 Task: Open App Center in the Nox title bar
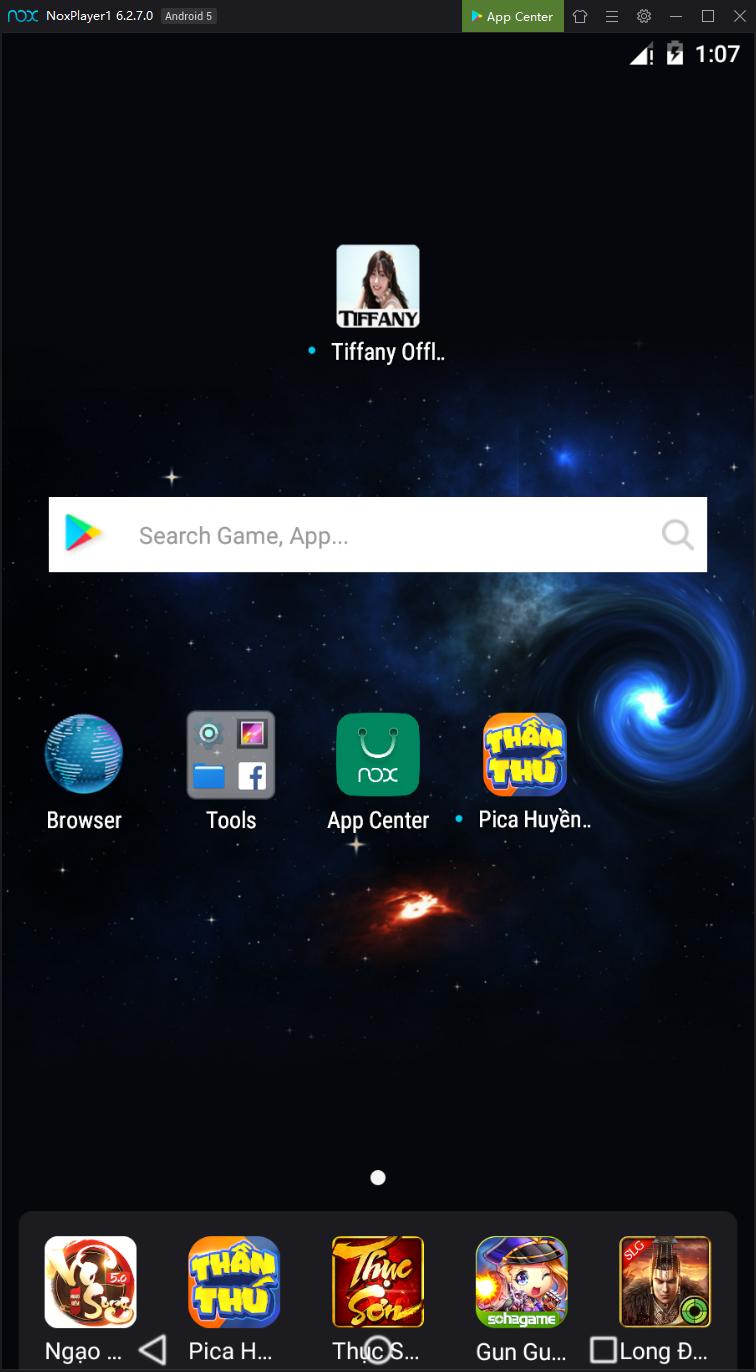pyautogui.click(x=513, y=16)
